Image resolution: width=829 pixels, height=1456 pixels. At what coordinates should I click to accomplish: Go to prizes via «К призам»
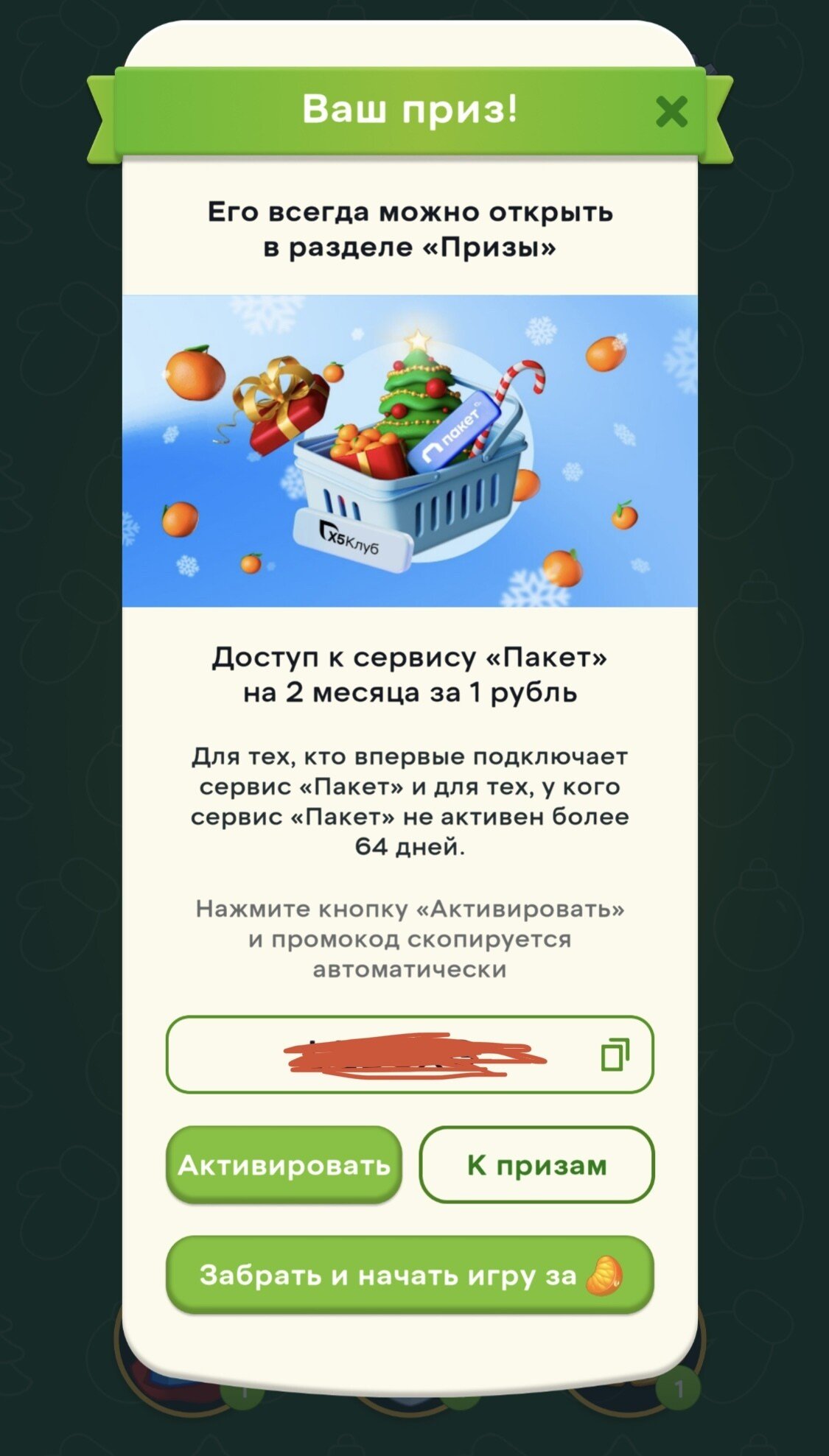(536, 1164)
